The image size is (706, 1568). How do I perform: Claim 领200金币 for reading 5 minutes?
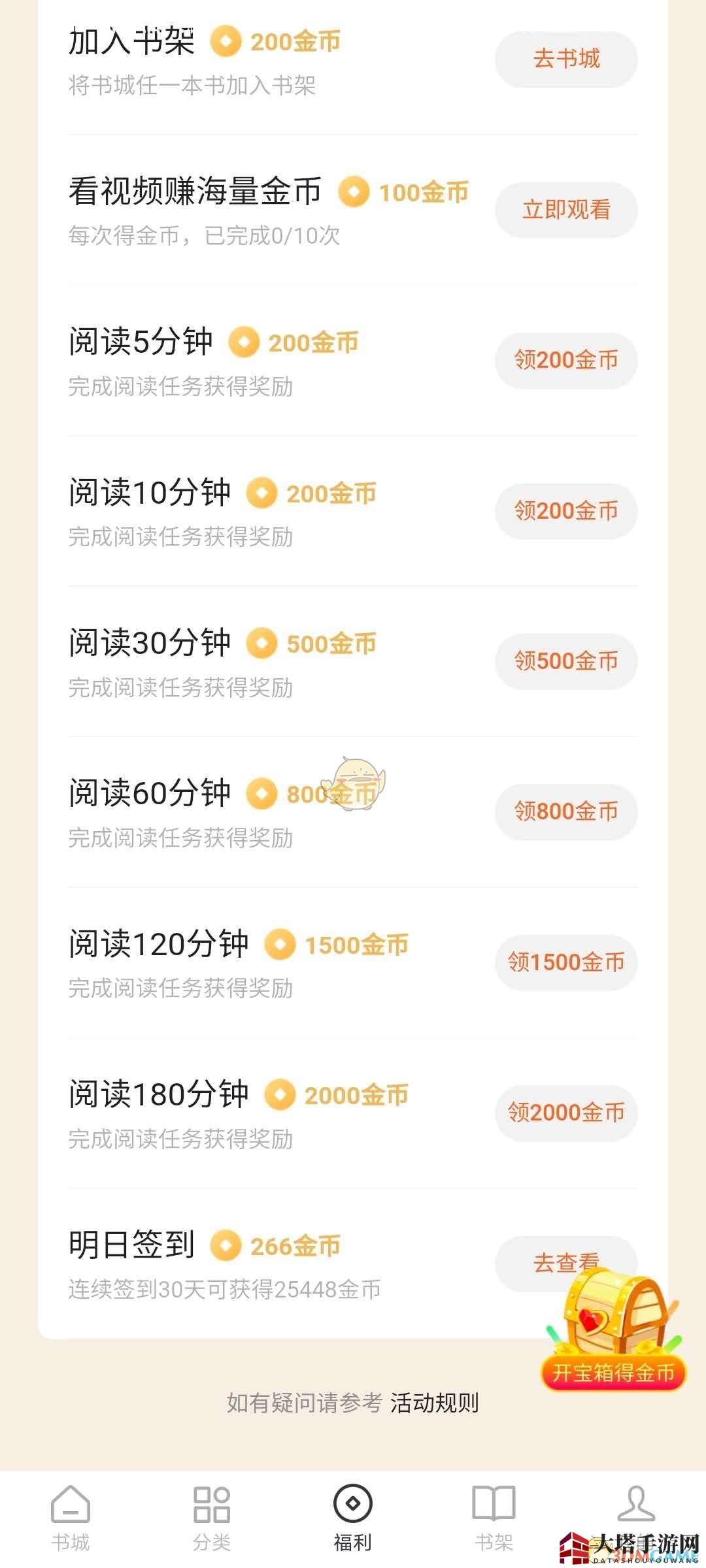click(566, 361)
